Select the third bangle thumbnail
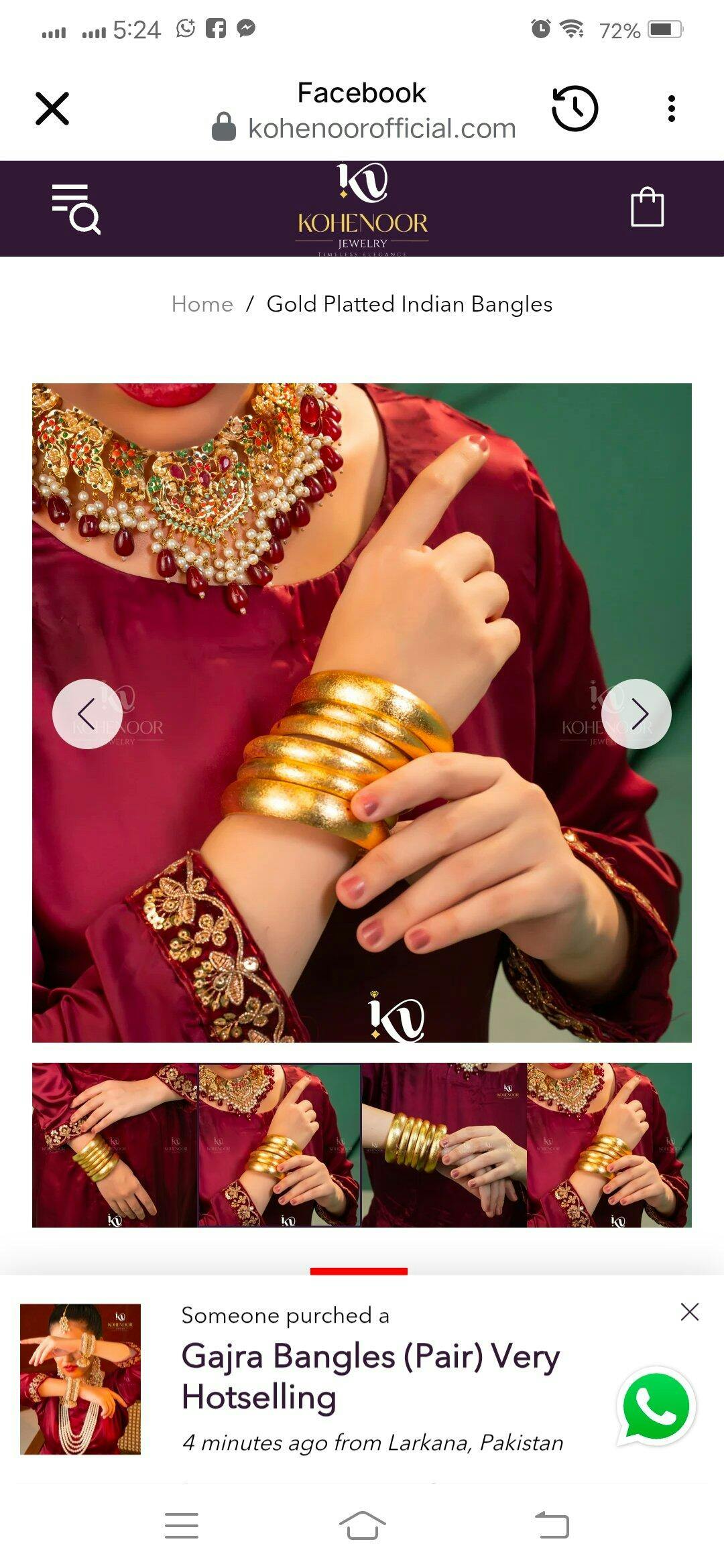Viewport: 724px width, 1568px height. click(444, 1145)
